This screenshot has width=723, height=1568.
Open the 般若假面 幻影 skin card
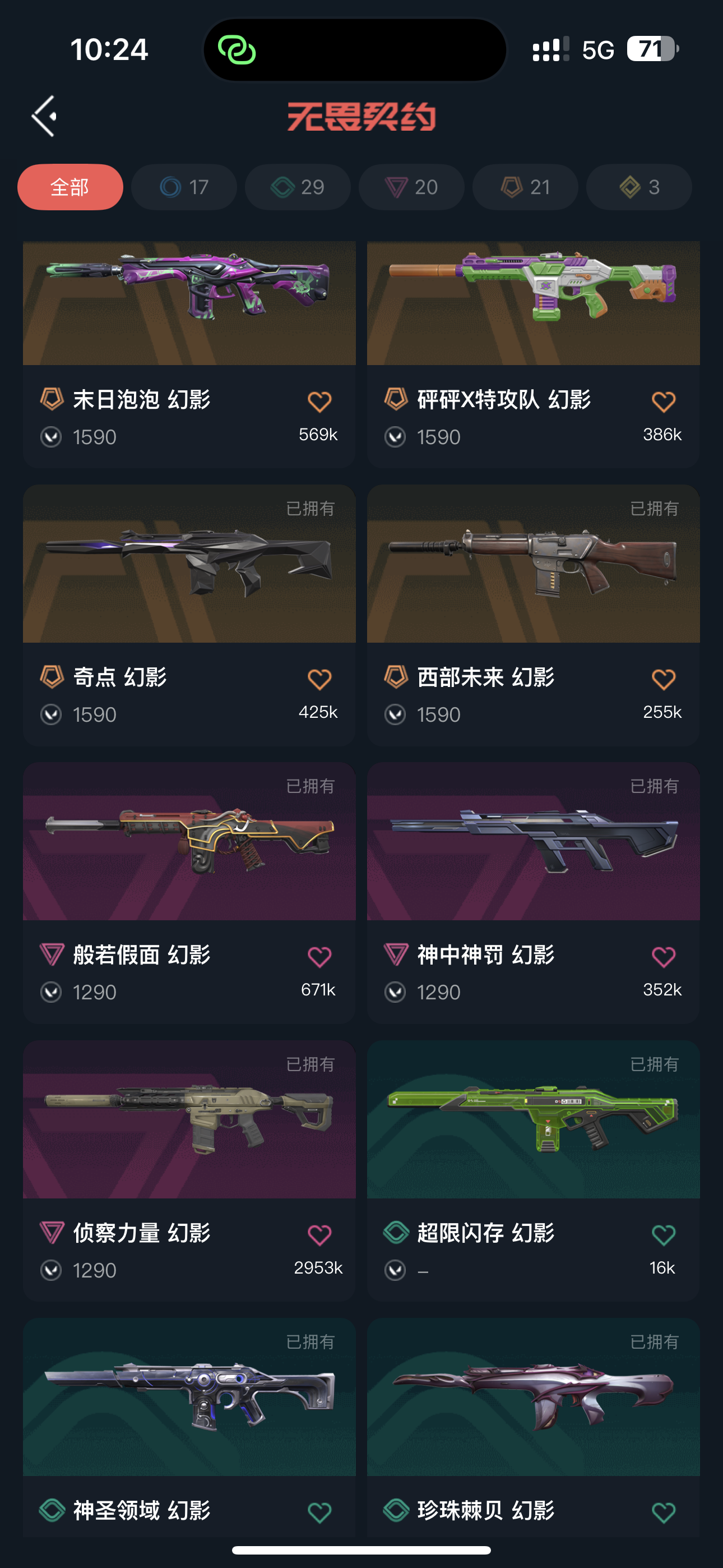(x=189, y=893)
